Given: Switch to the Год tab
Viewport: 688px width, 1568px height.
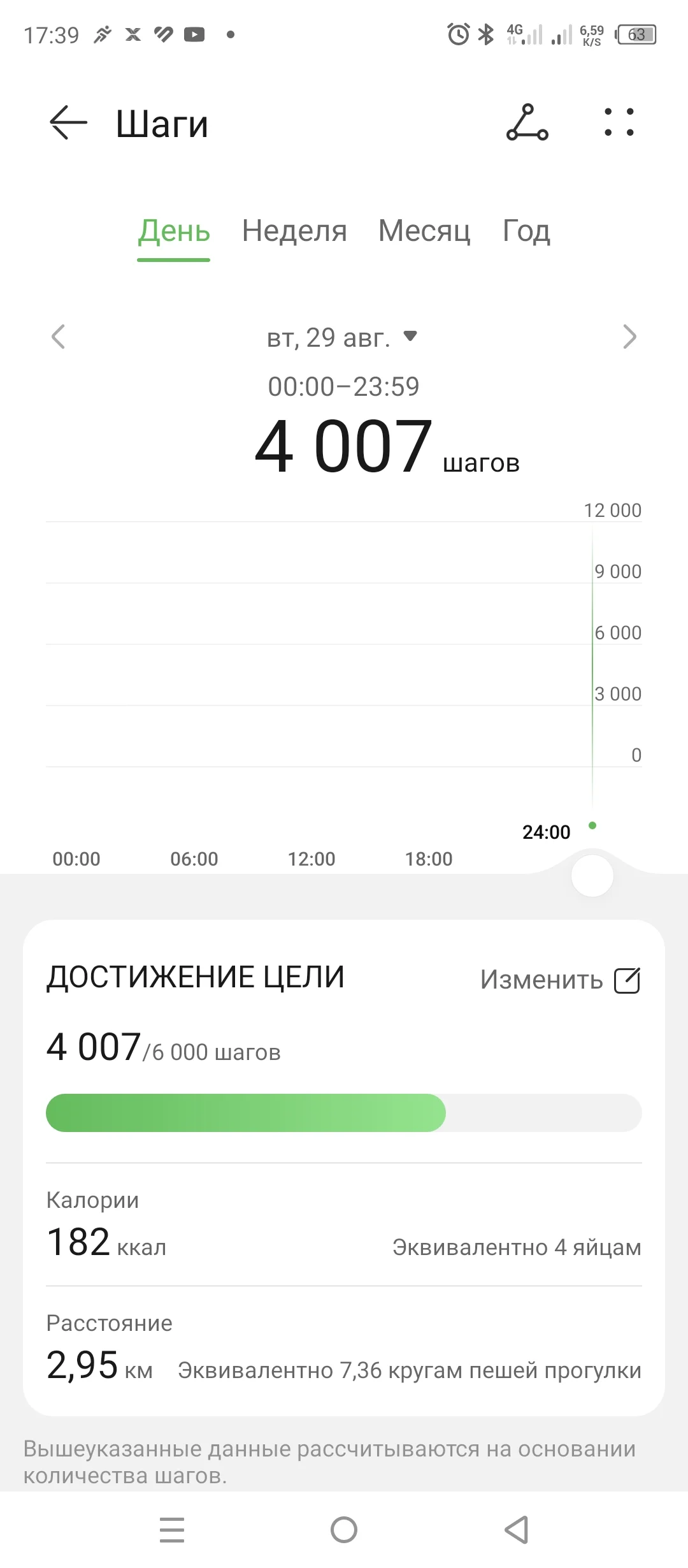Looking at the screenshot, I should (526, 231).
